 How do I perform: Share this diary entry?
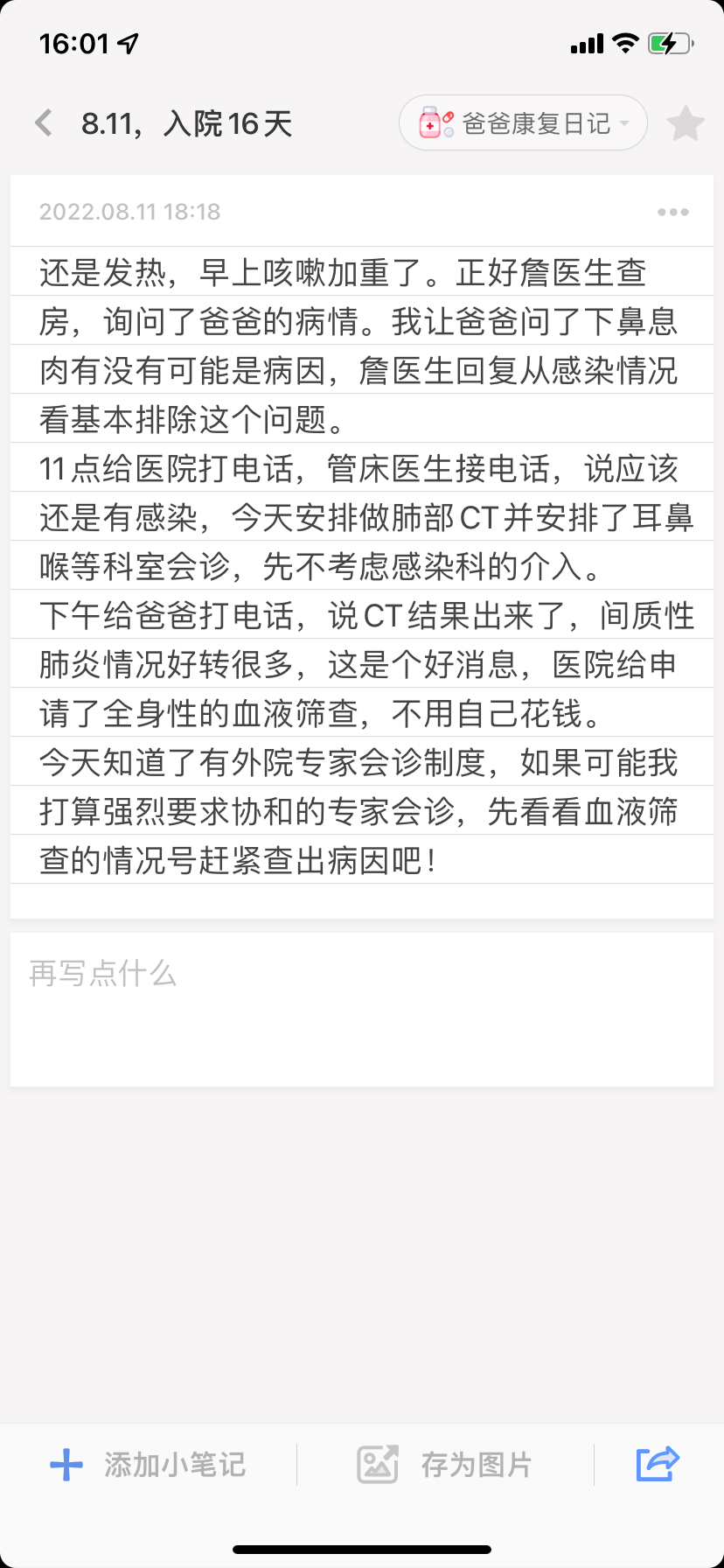(658, 1464)
